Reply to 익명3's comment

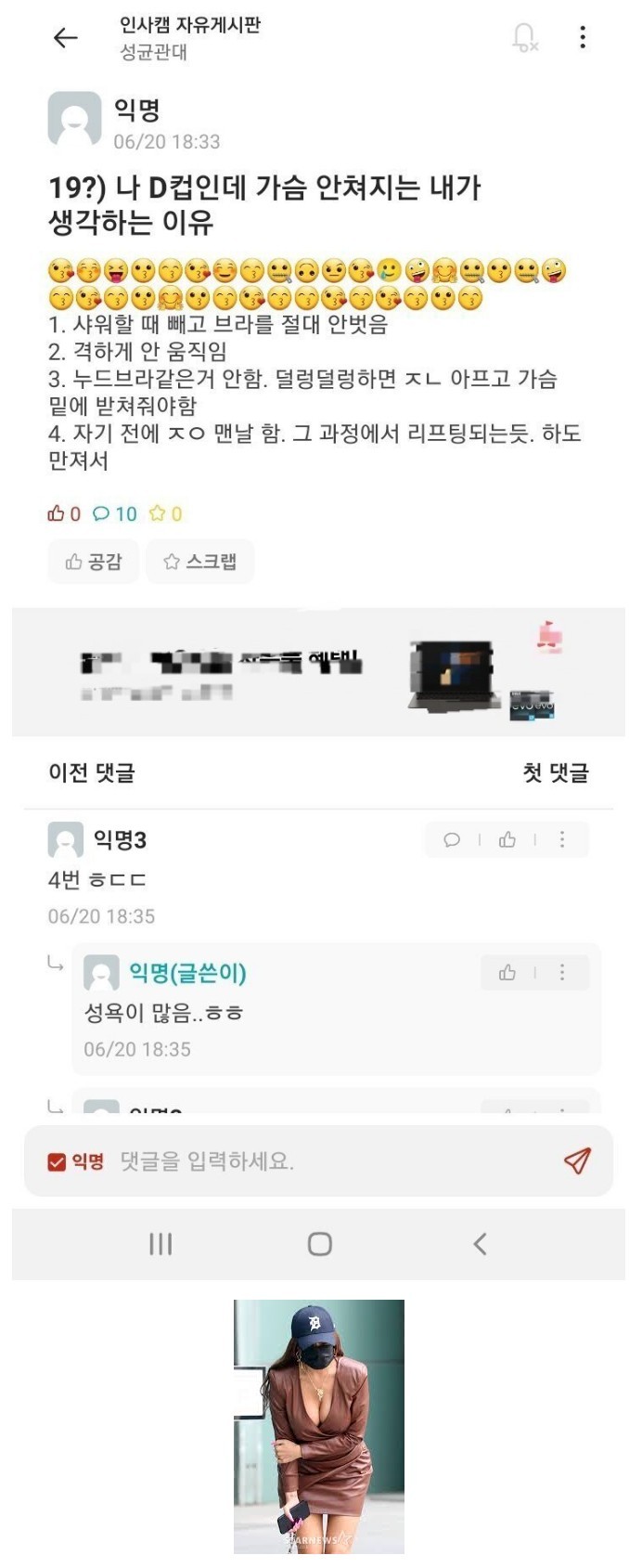point(452,840)
